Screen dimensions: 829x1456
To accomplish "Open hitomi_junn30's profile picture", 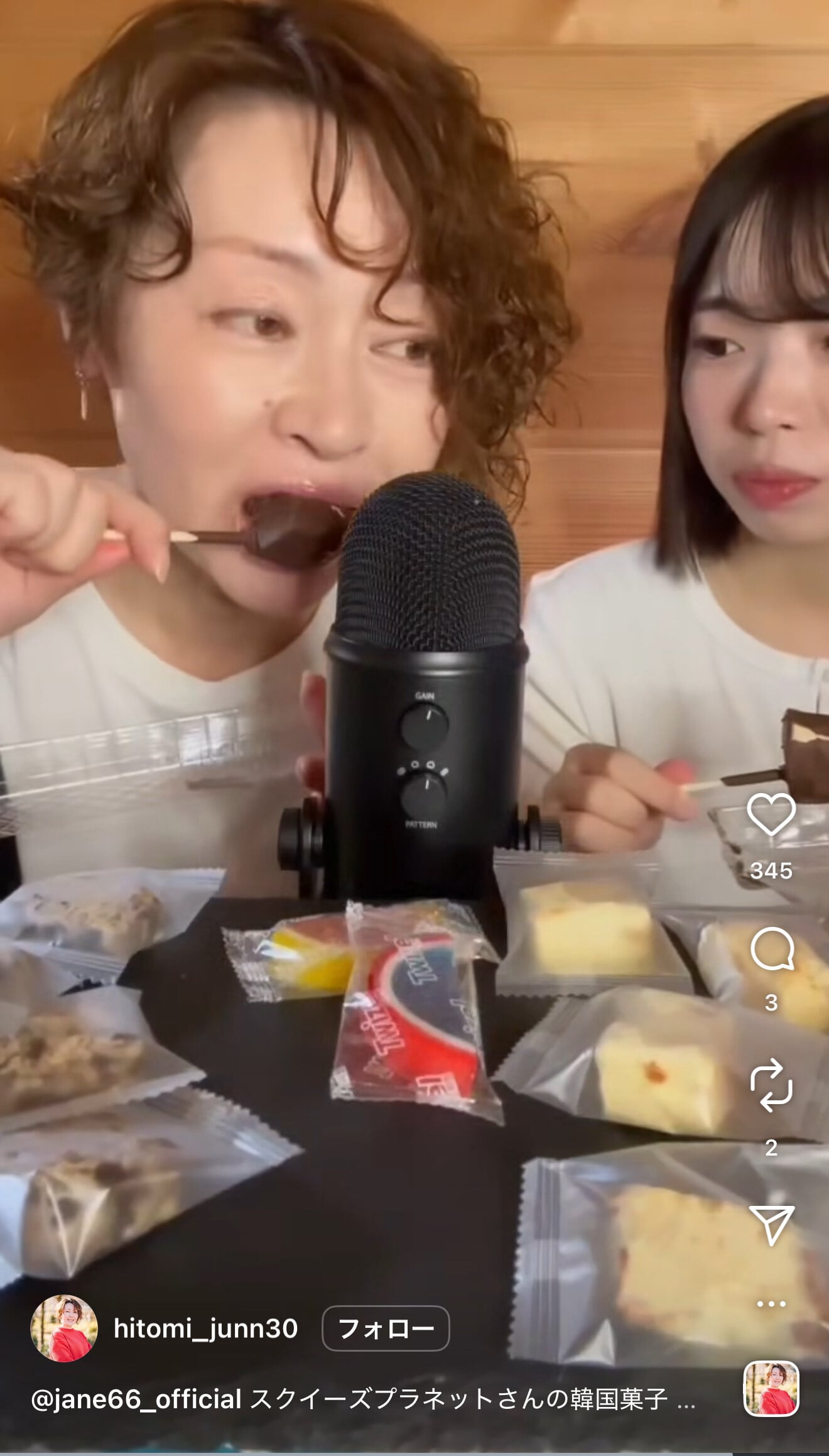I will (x=64, y=1328).
